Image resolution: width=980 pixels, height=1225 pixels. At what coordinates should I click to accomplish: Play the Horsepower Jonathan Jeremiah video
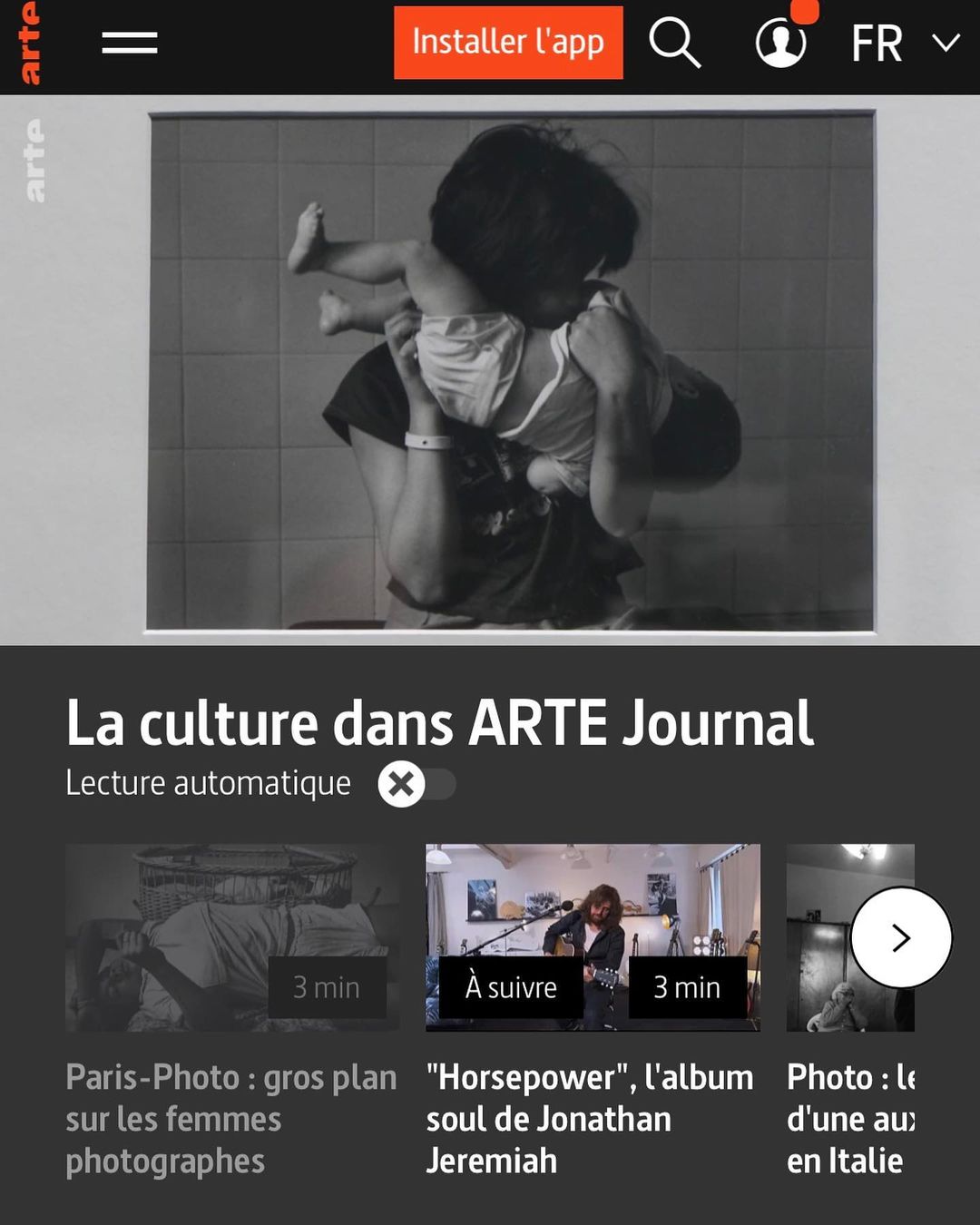coord(593,938)
